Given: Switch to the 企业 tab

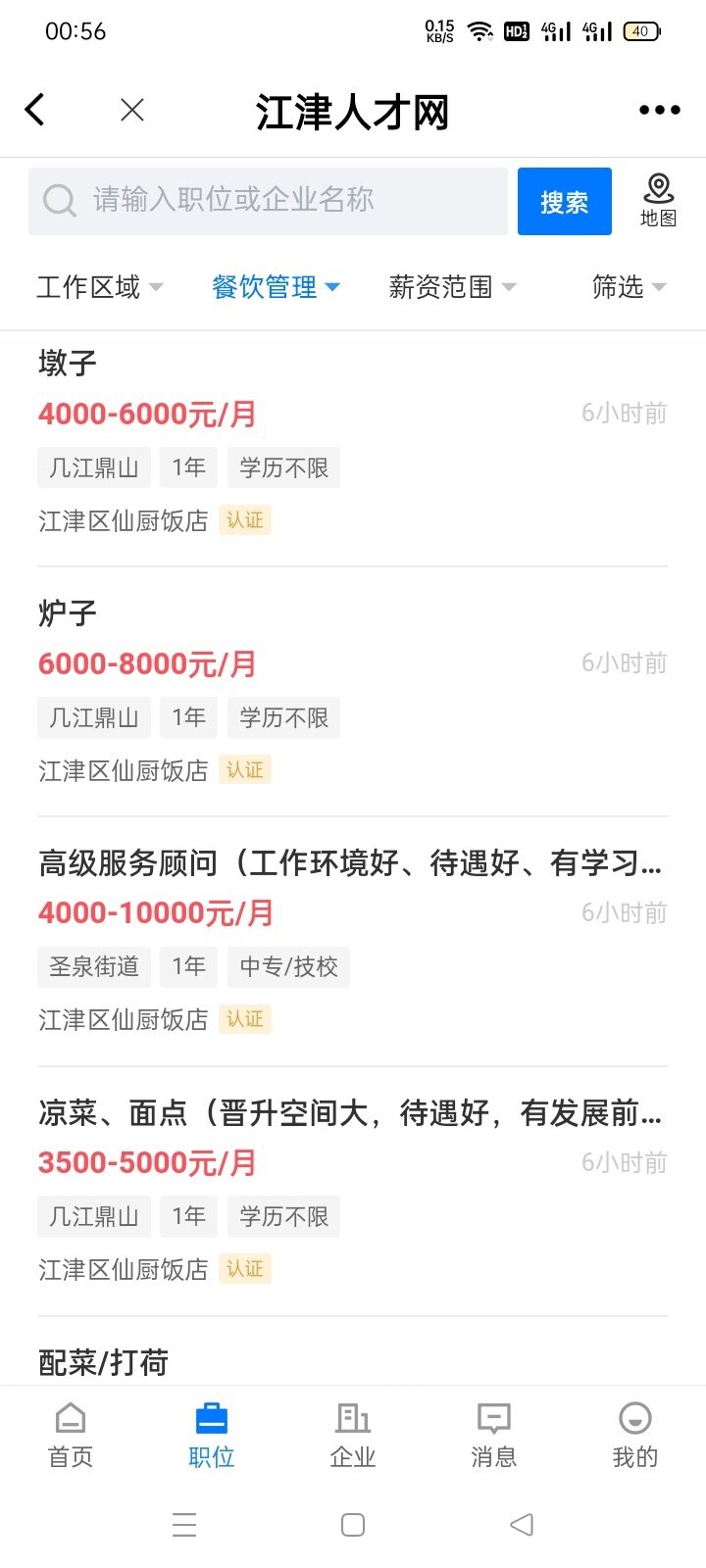Looking at the screenshot, I should tap(353, 1434).
